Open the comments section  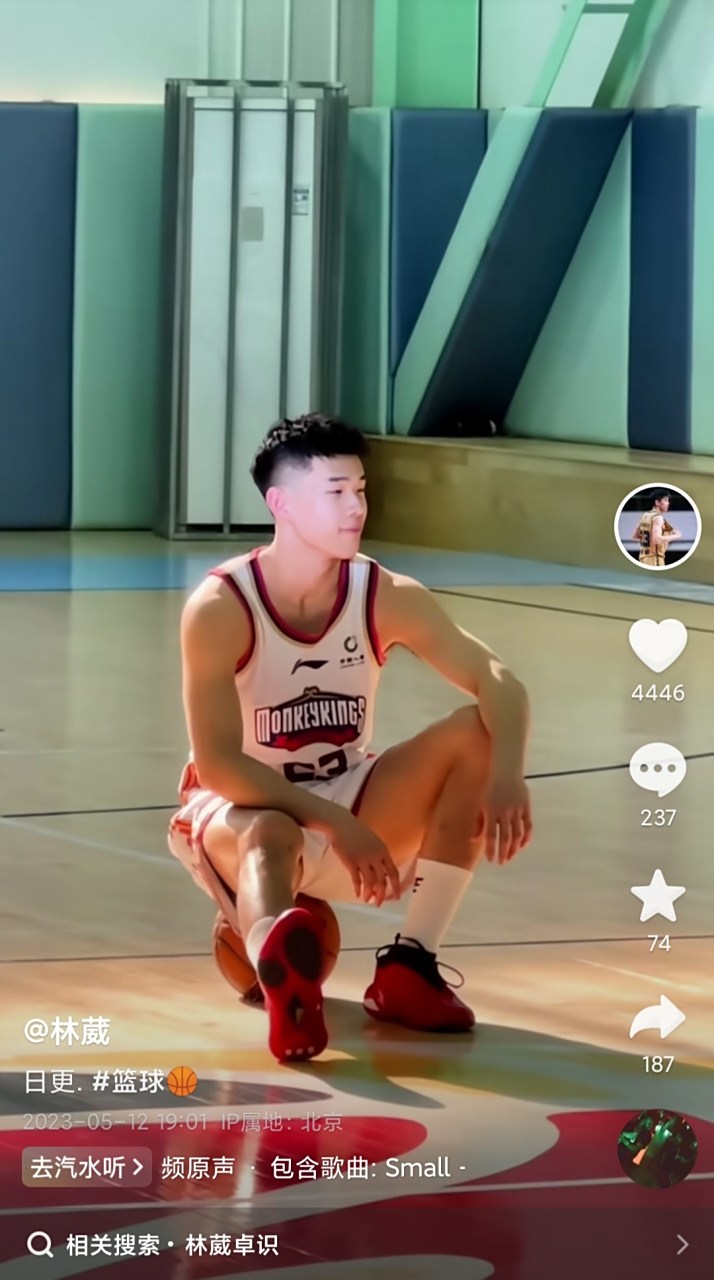pyautogui.click(x=657, y=770)
